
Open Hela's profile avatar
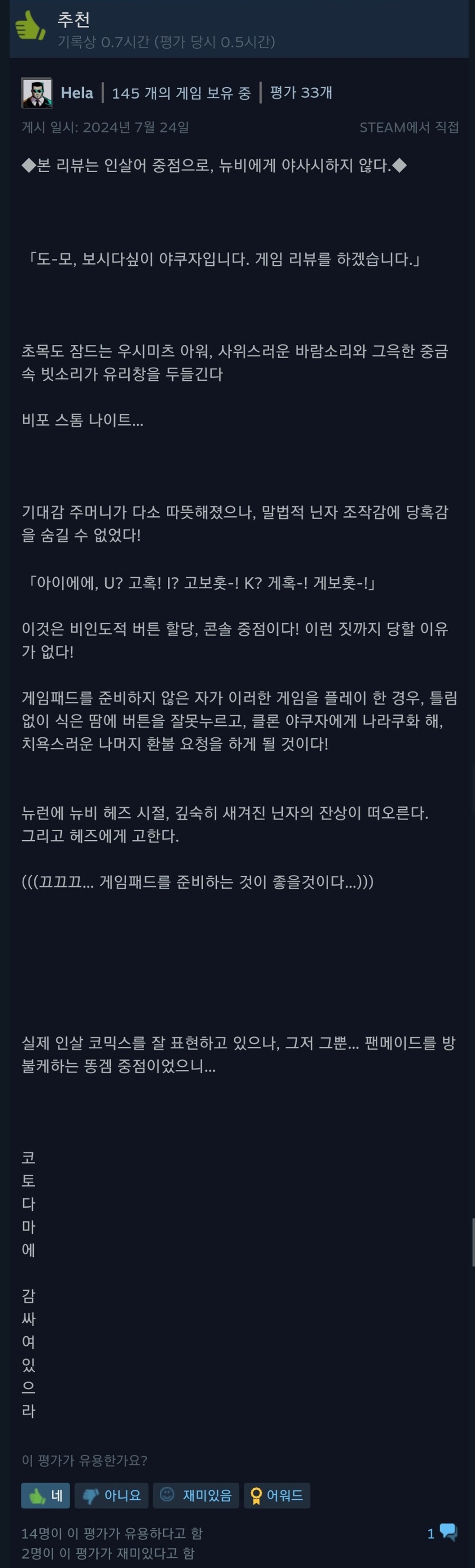36,93
